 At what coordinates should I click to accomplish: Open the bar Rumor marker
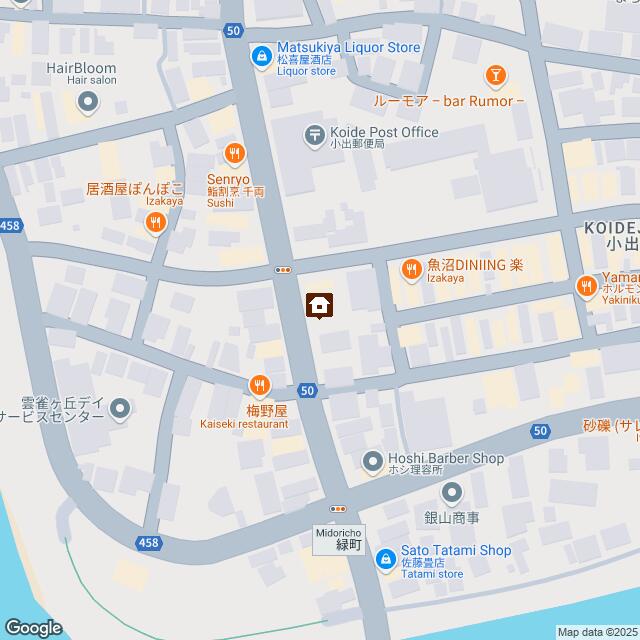pos(494,74)
